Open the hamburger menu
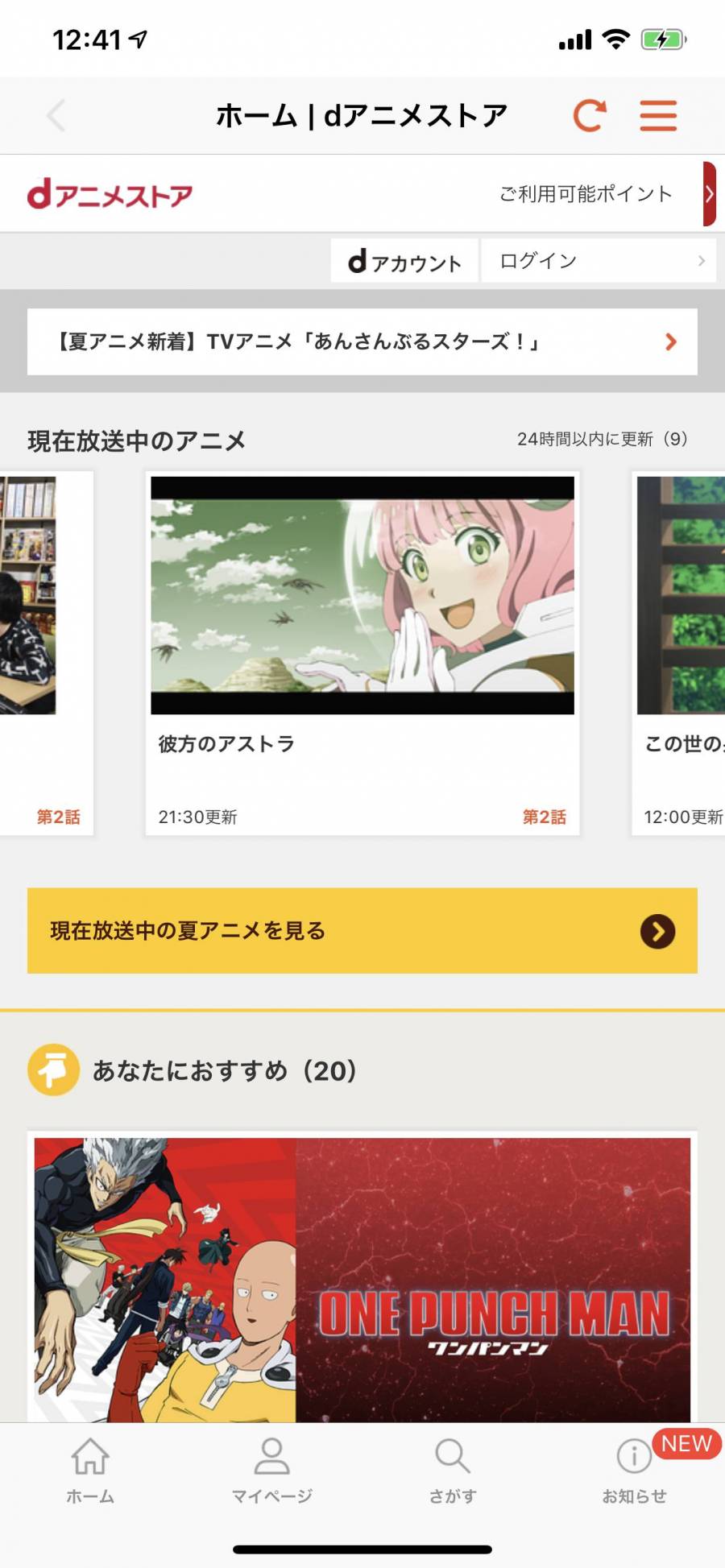Screen dimensions: 725x1568 click(x=658, y=116)
